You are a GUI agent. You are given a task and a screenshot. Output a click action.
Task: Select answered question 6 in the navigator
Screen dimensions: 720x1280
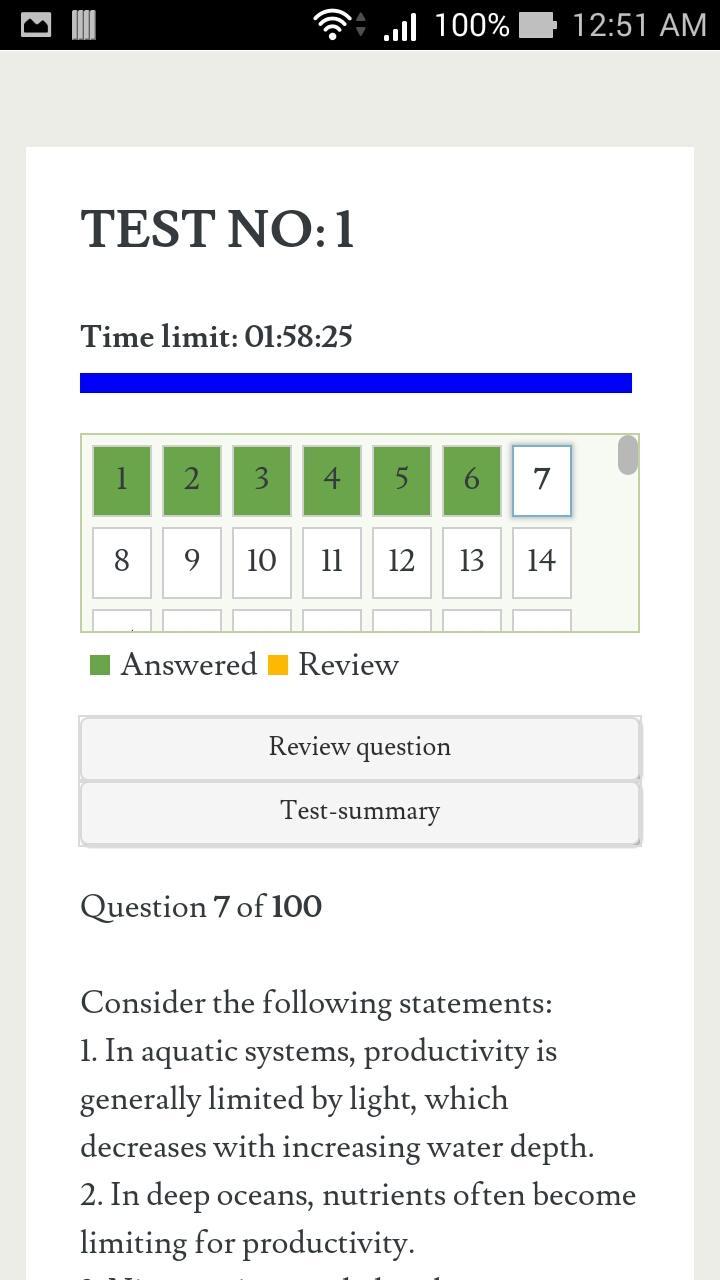click(471, 479)
